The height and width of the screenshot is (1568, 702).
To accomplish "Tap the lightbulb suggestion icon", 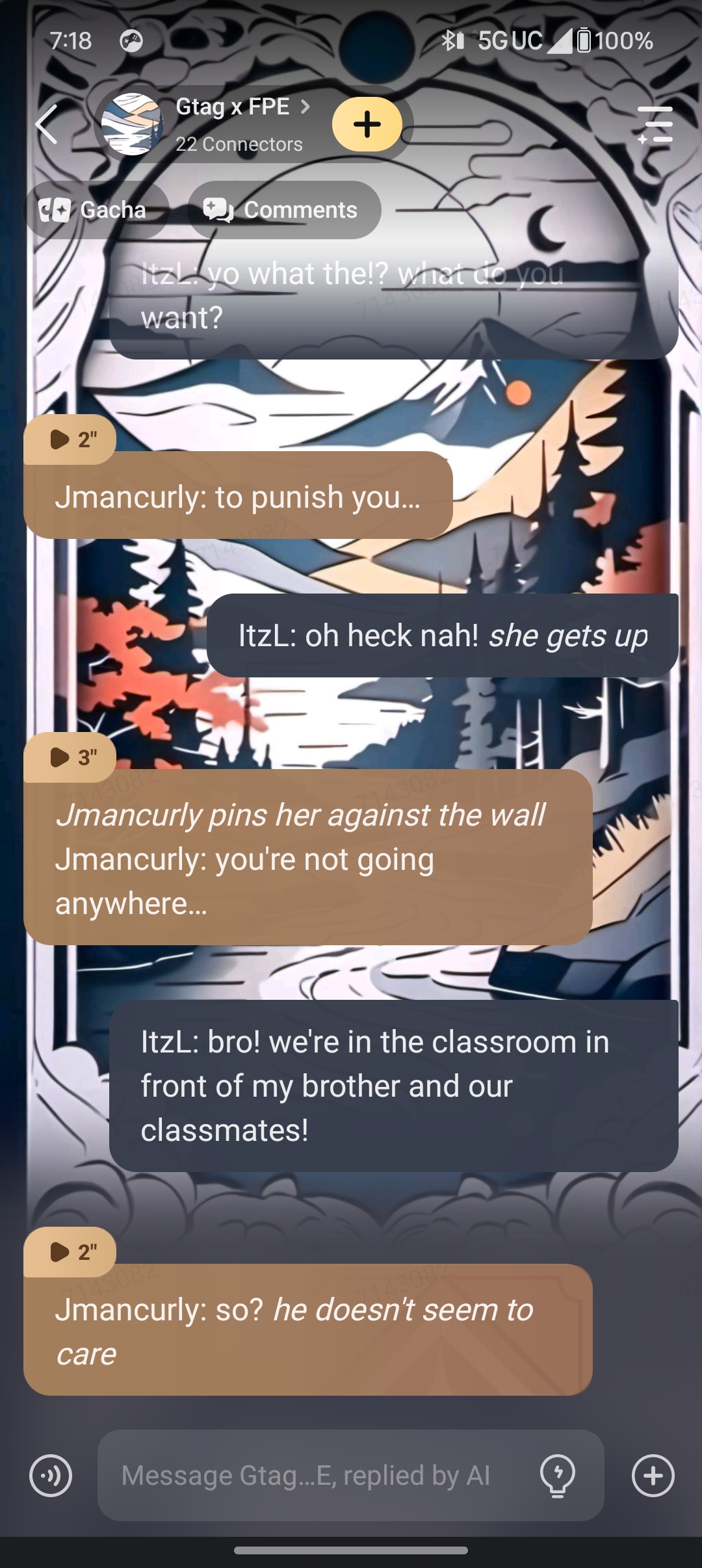I will [558, 1476].
